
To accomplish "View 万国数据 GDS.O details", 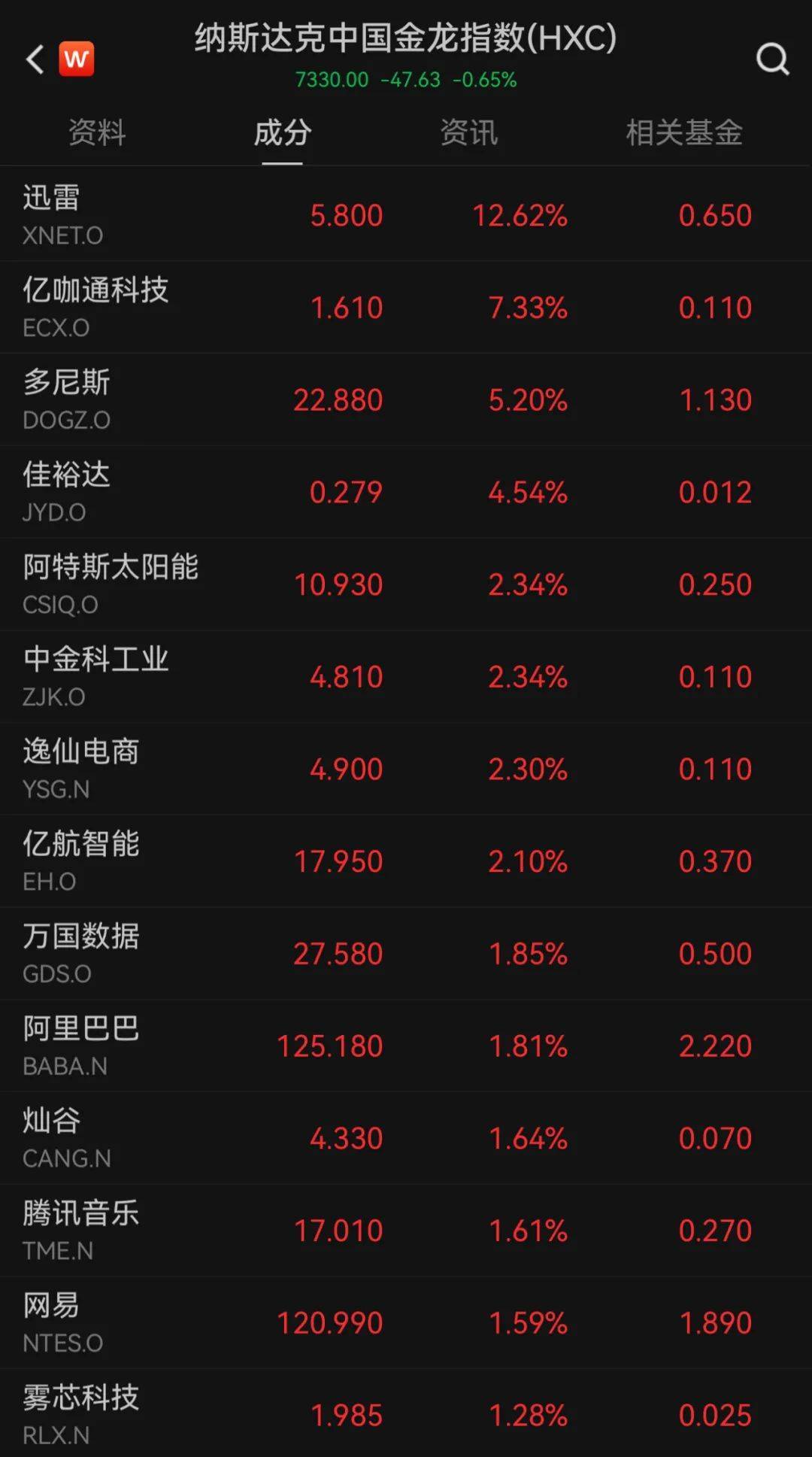I will (x=406, y=954).
